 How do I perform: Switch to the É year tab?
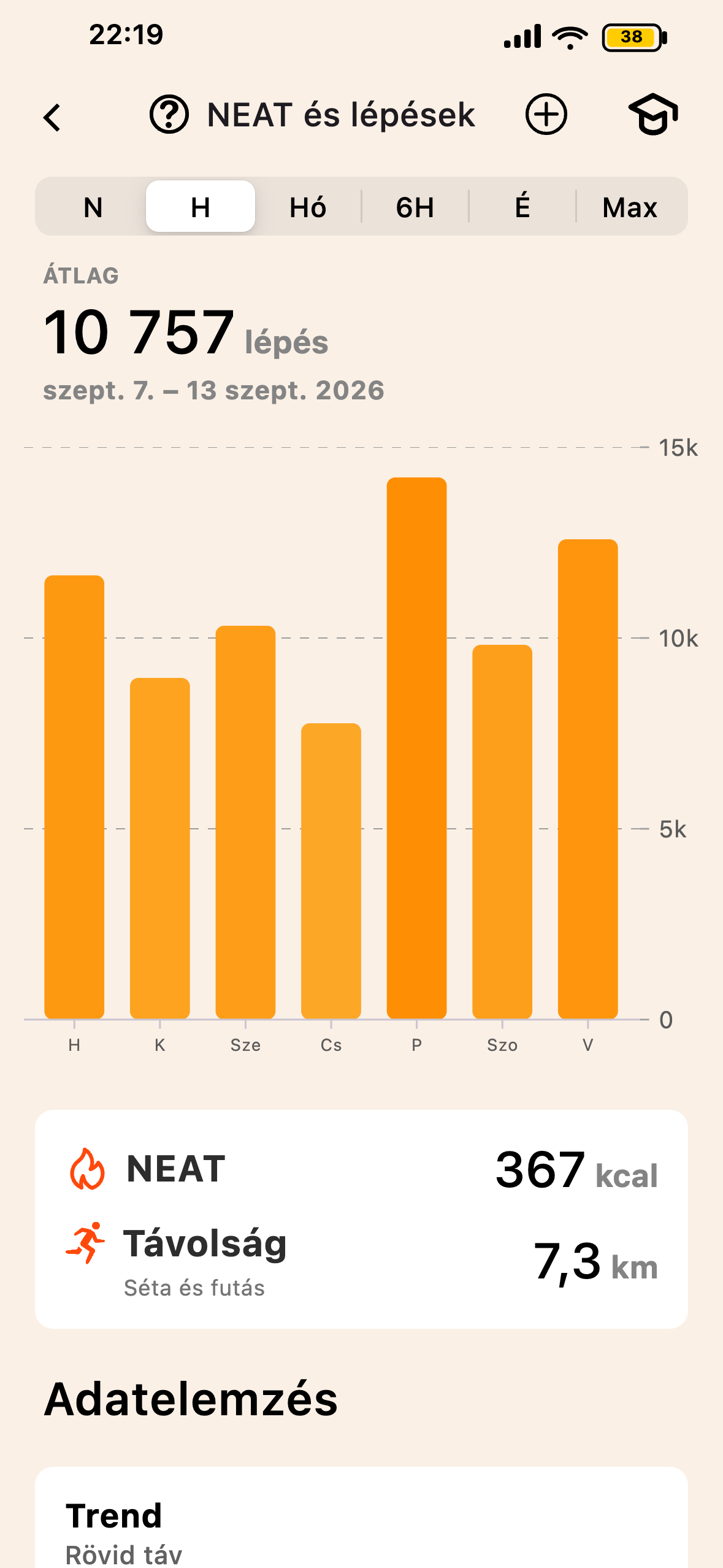[522, 207]
